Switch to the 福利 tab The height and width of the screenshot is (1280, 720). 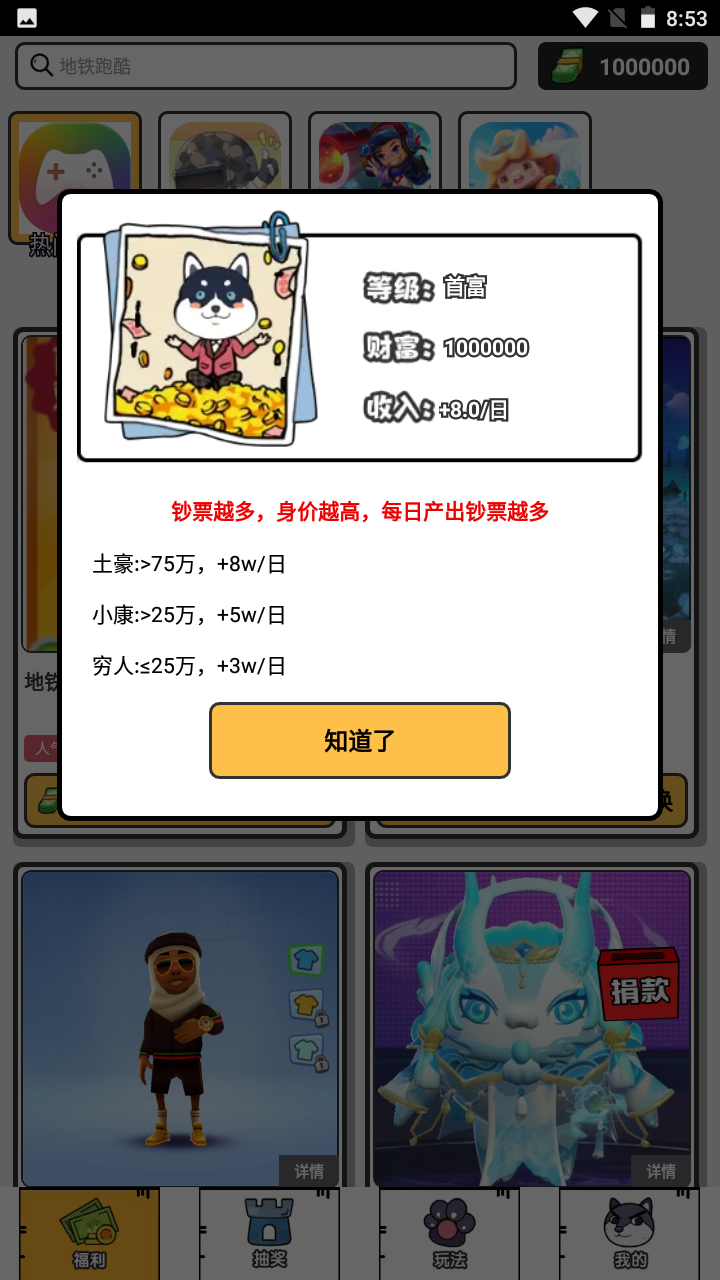pos(89,1234)
